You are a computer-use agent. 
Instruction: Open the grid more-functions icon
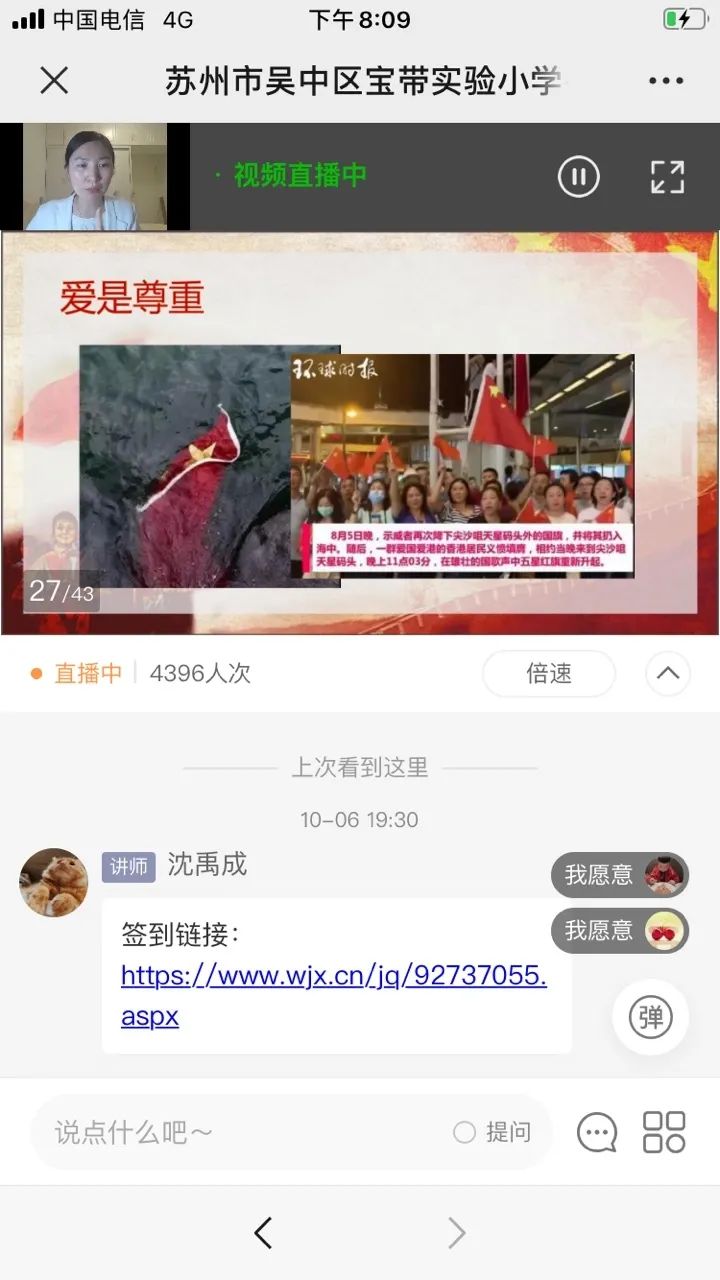664,1132
